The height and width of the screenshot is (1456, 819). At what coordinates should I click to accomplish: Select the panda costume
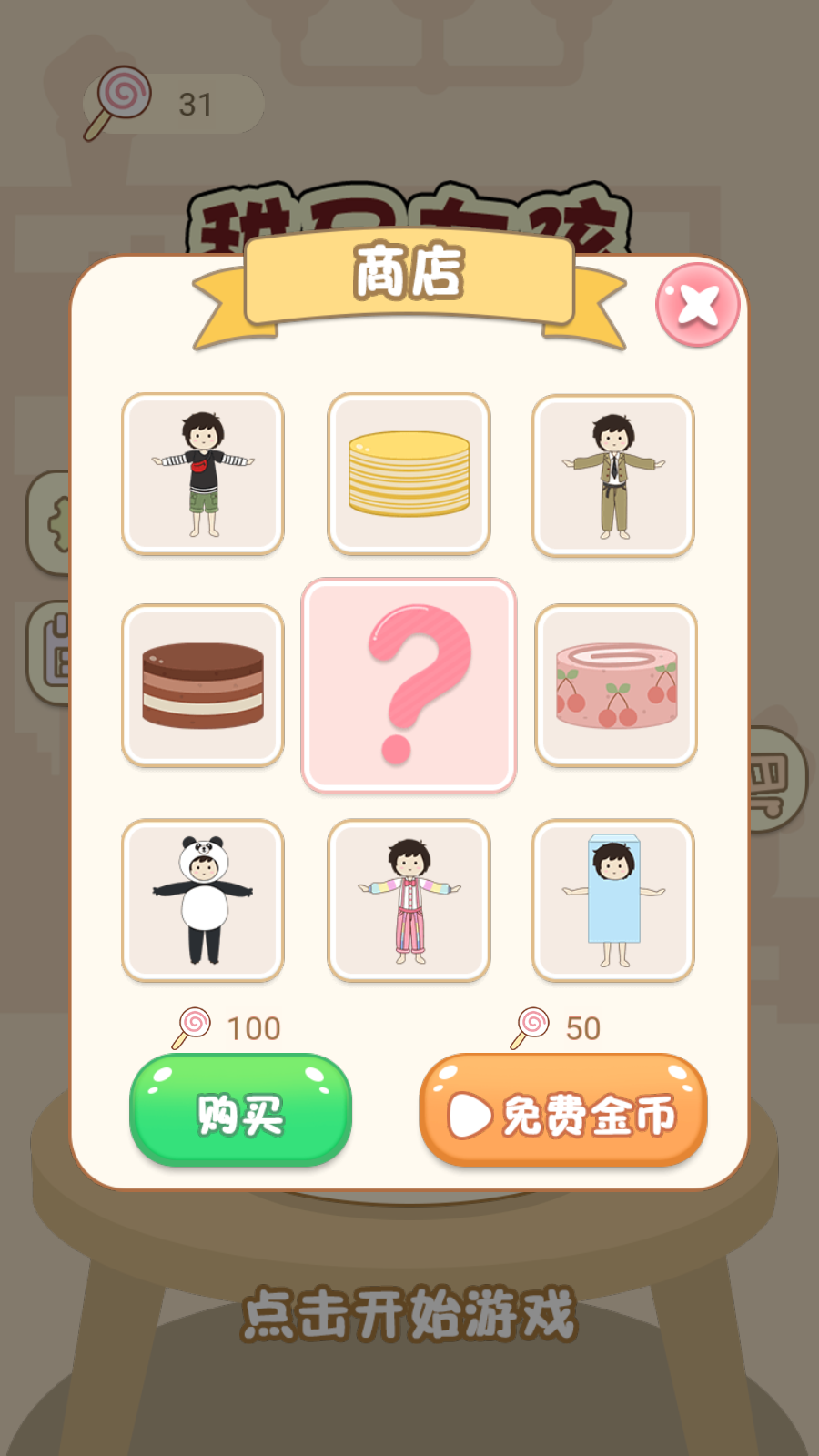tap(202, 900)
